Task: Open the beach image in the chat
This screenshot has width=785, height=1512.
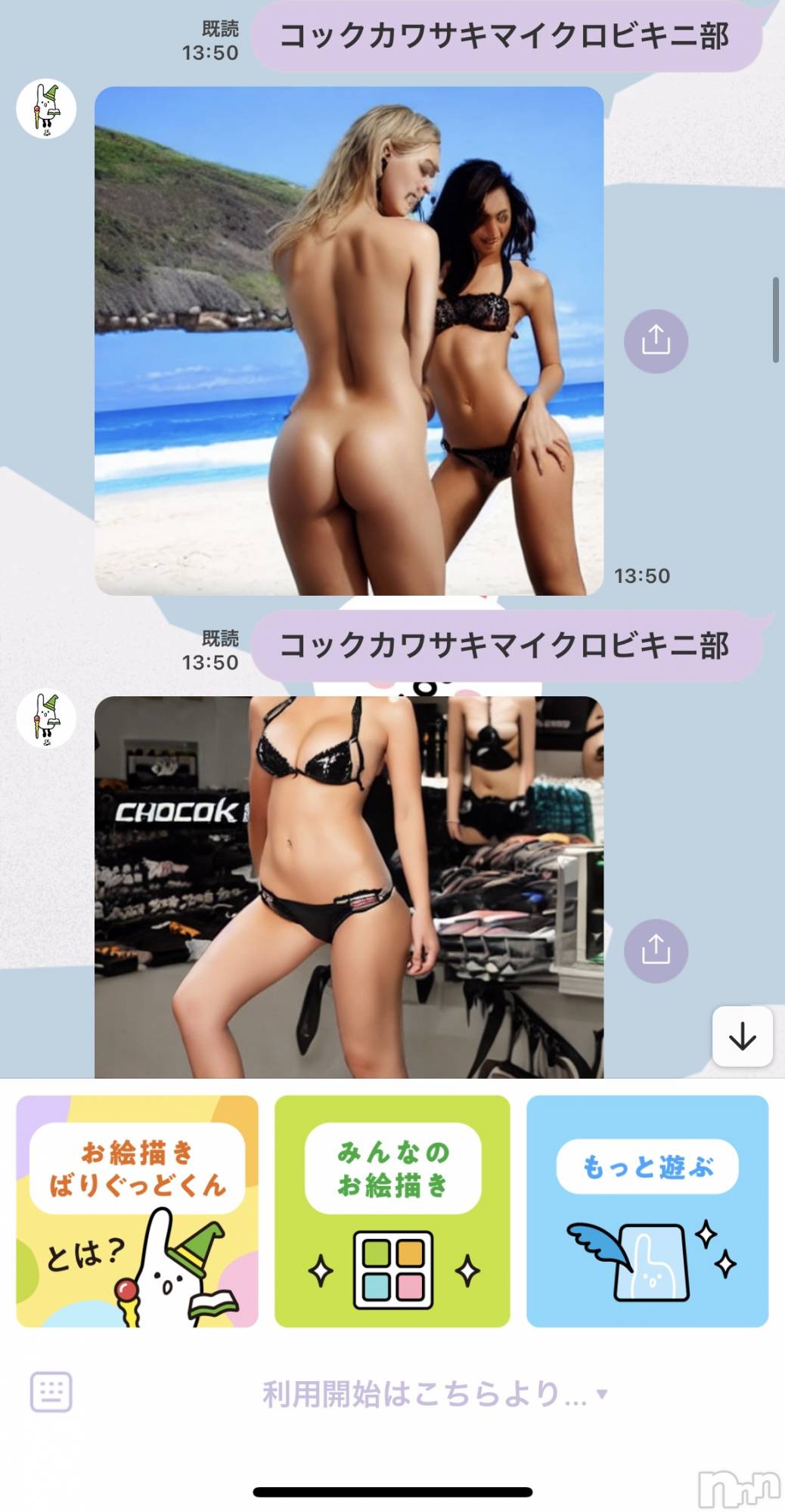Action: (x=349, y=340)
